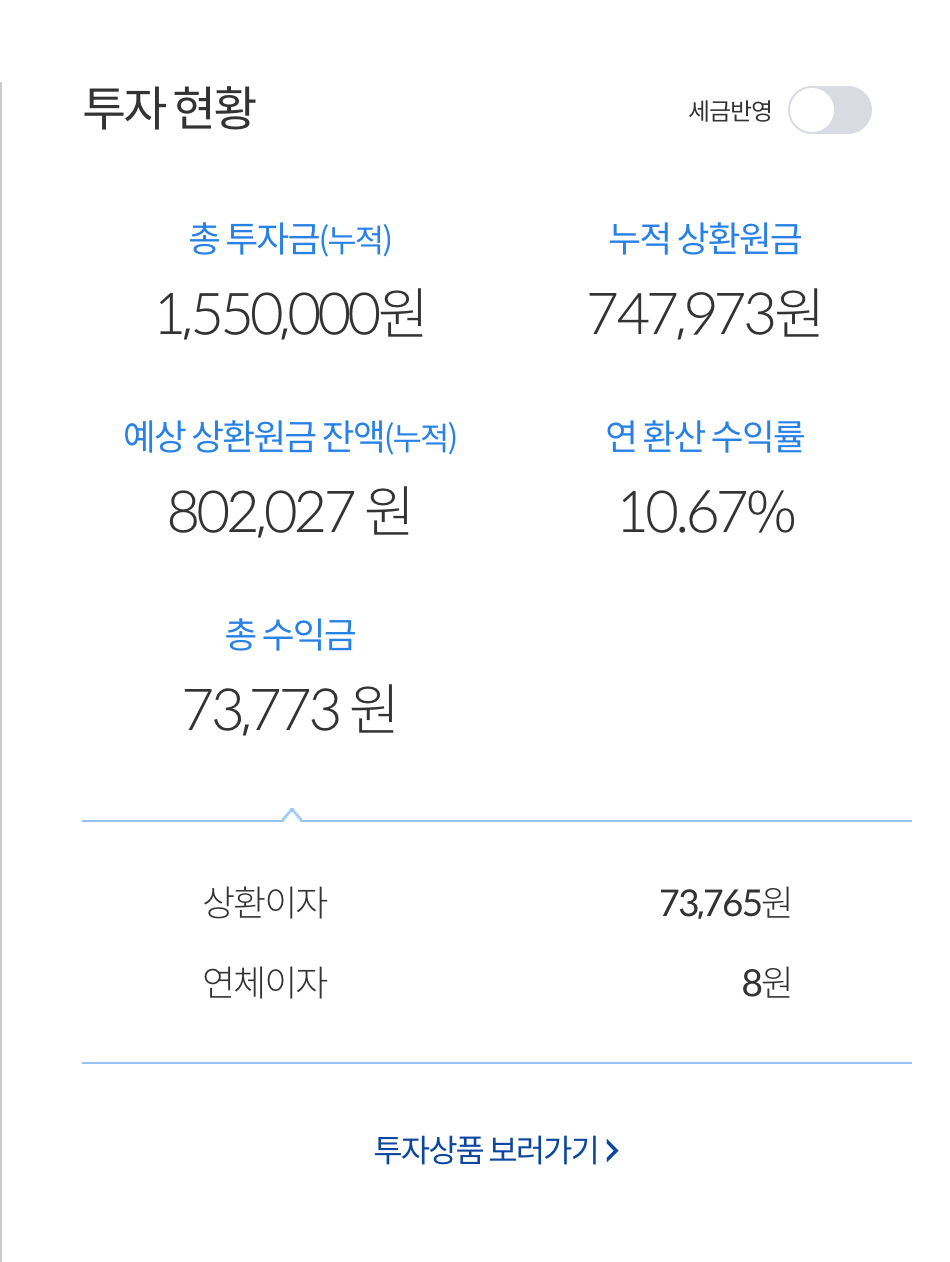Viewport: 950px width, 1262px height.
Task: Select the 802,027 원 remaining balance figure
Action: [x=289, y=510]
